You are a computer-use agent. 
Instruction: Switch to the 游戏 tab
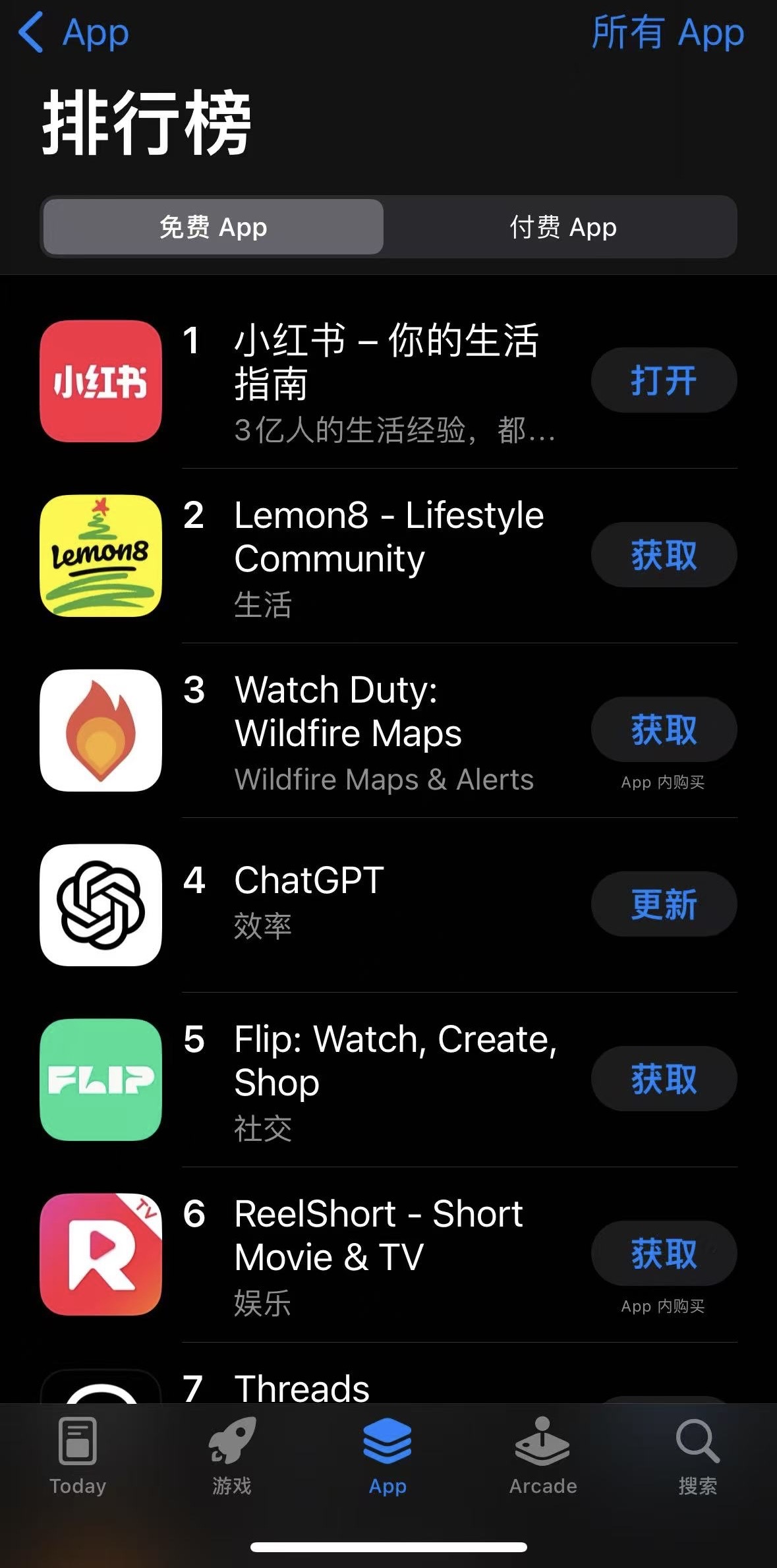[232, 1456]
